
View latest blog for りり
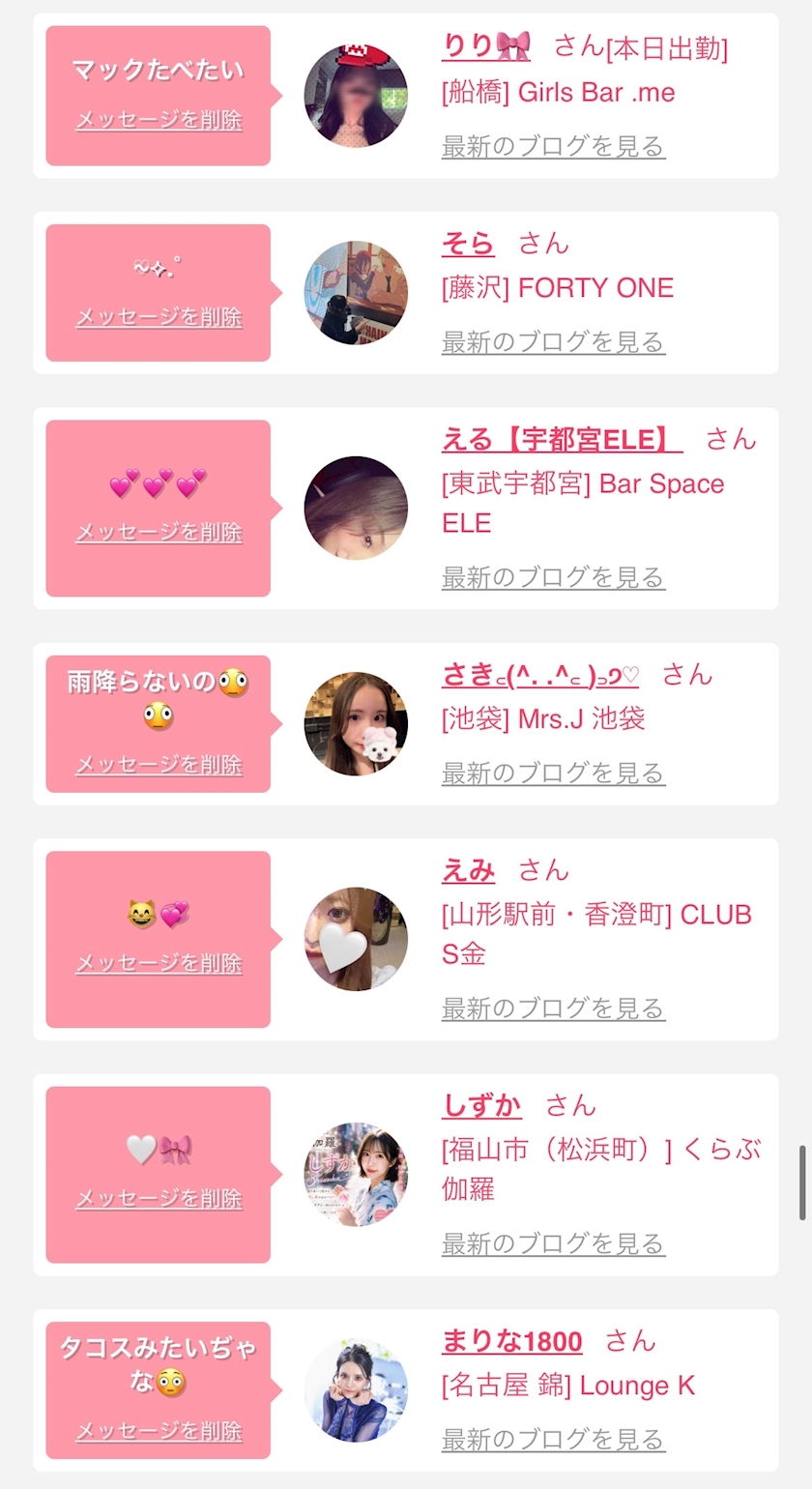pos(553,146)
